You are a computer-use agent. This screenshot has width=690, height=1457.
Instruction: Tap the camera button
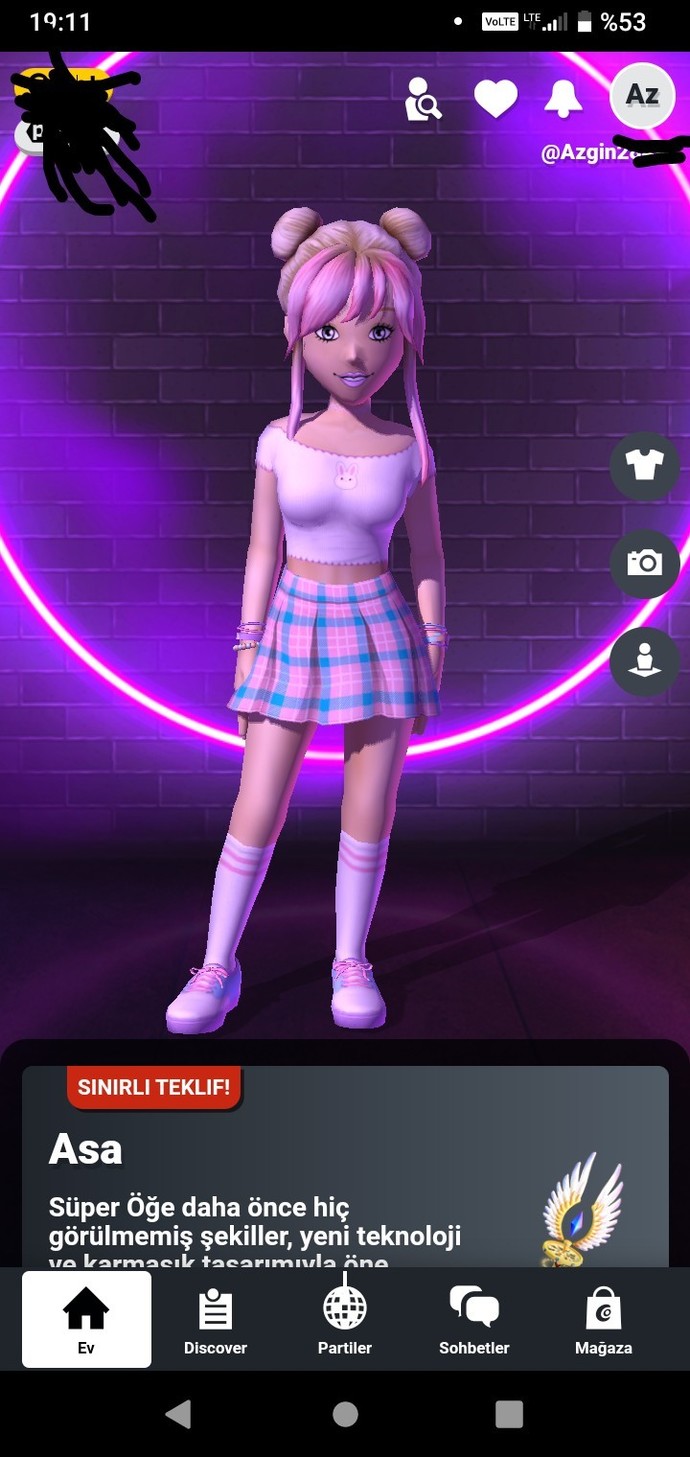pyautogui.click(x=644, y=563)
